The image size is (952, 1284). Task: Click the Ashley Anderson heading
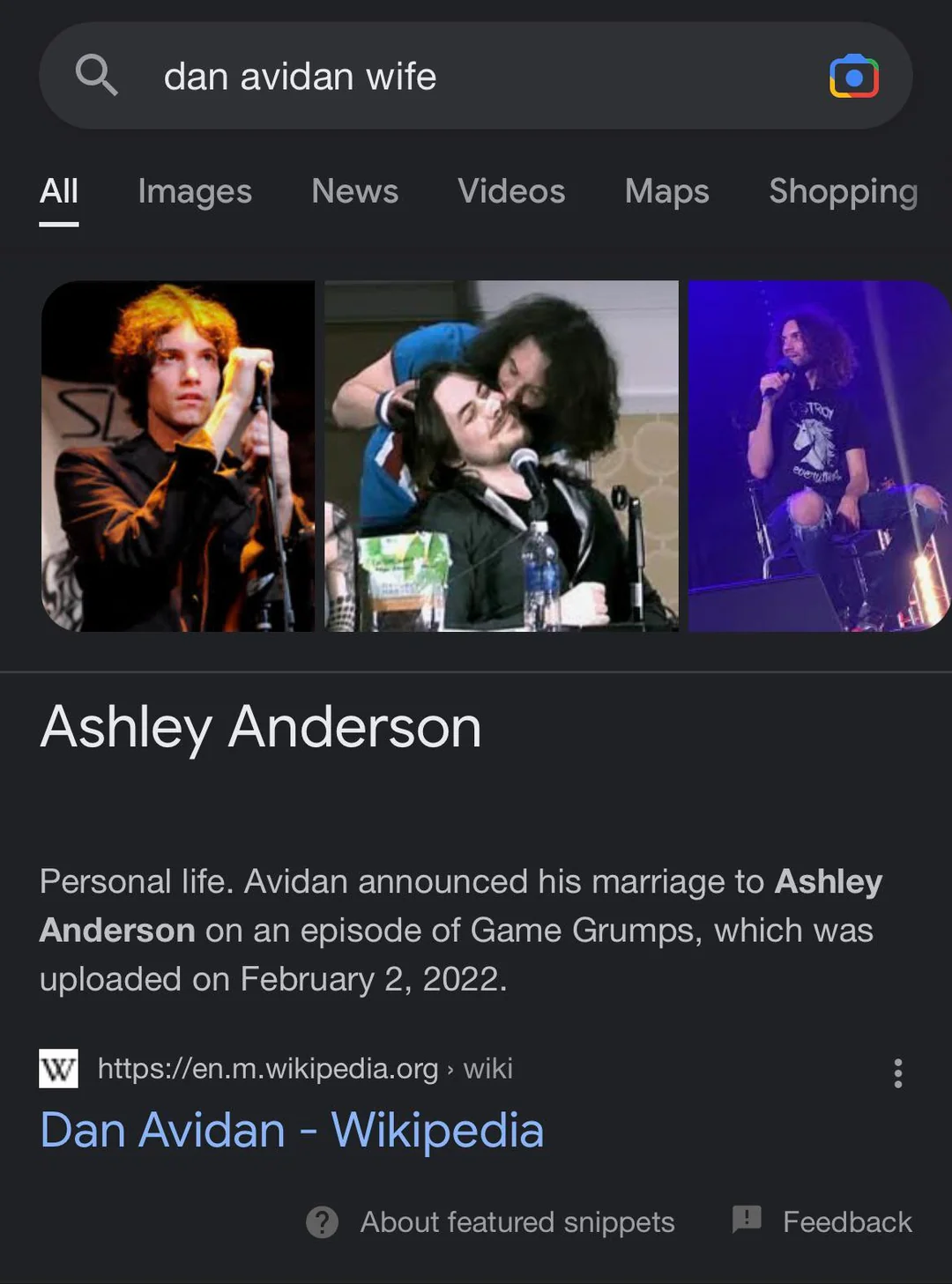[x=261, y=728]
